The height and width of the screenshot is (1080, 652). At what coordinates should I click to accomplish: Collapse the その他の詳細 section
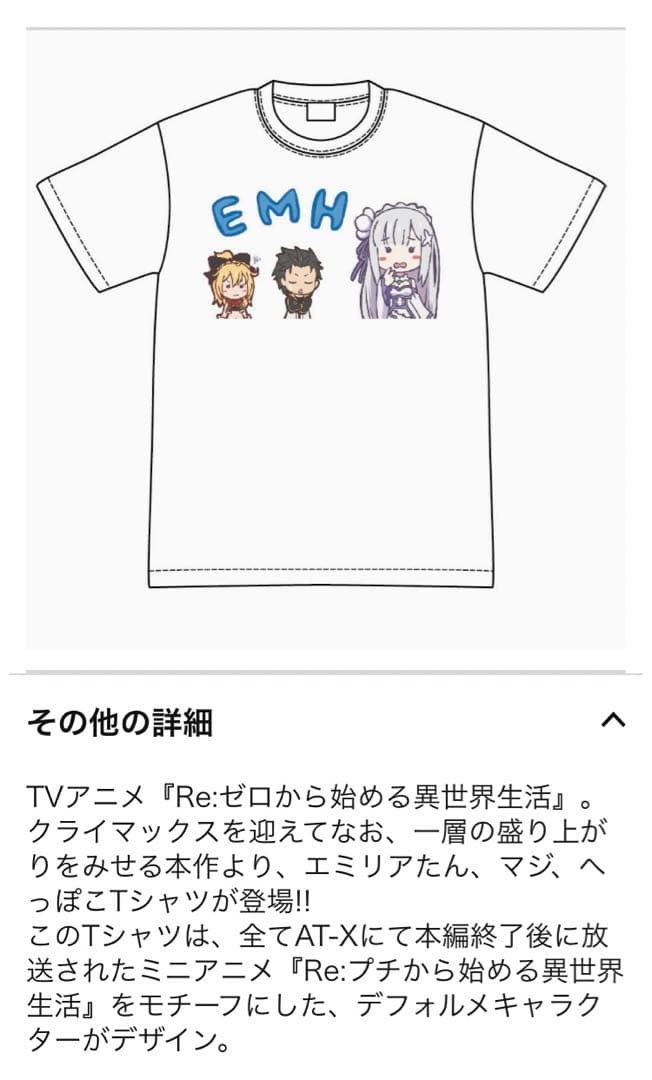click(x=612, y=720)
